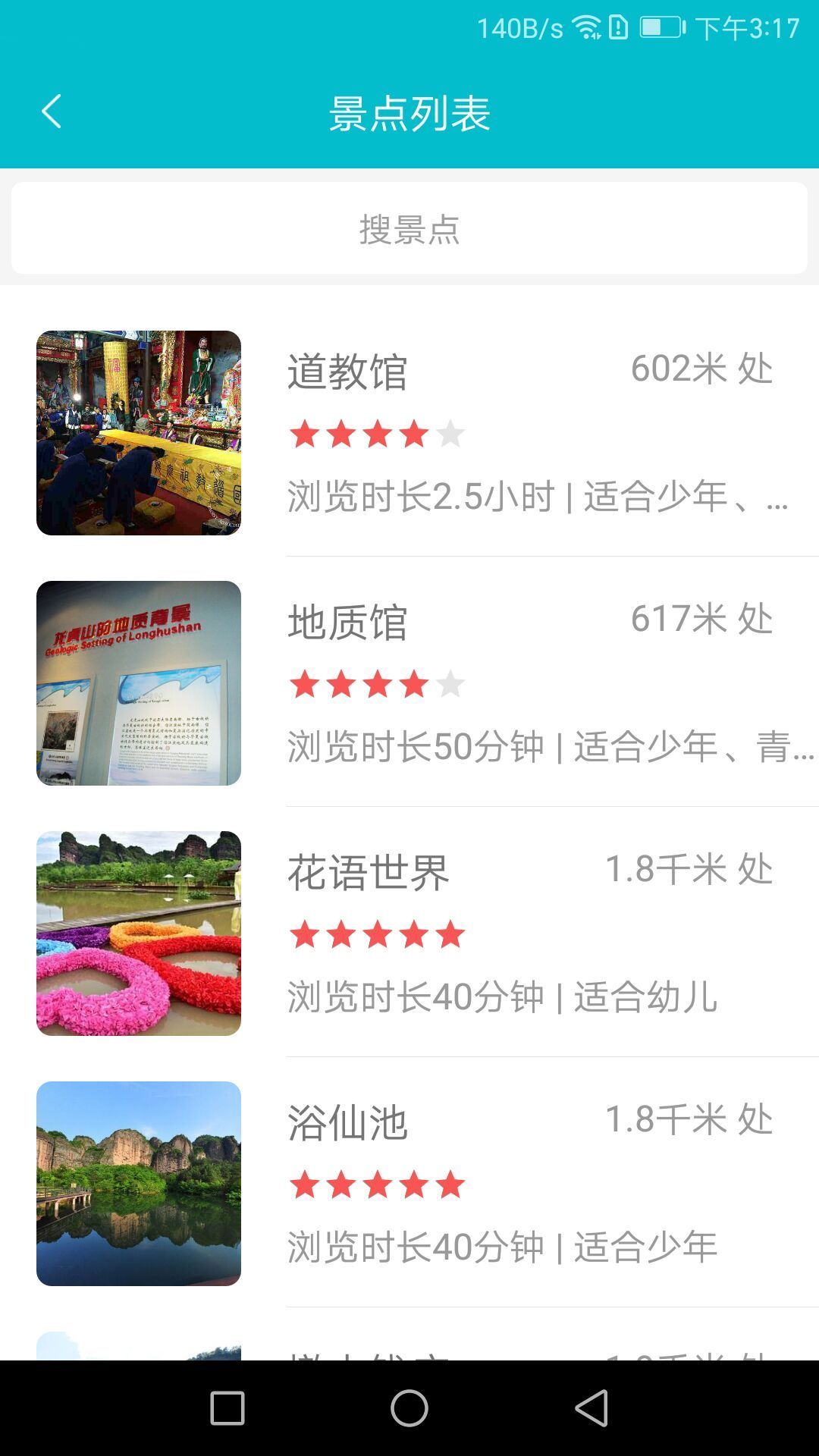This screenshot has height=1456, width=819.
Task: View distance label 602米 处
Action: tap(701, 369)
